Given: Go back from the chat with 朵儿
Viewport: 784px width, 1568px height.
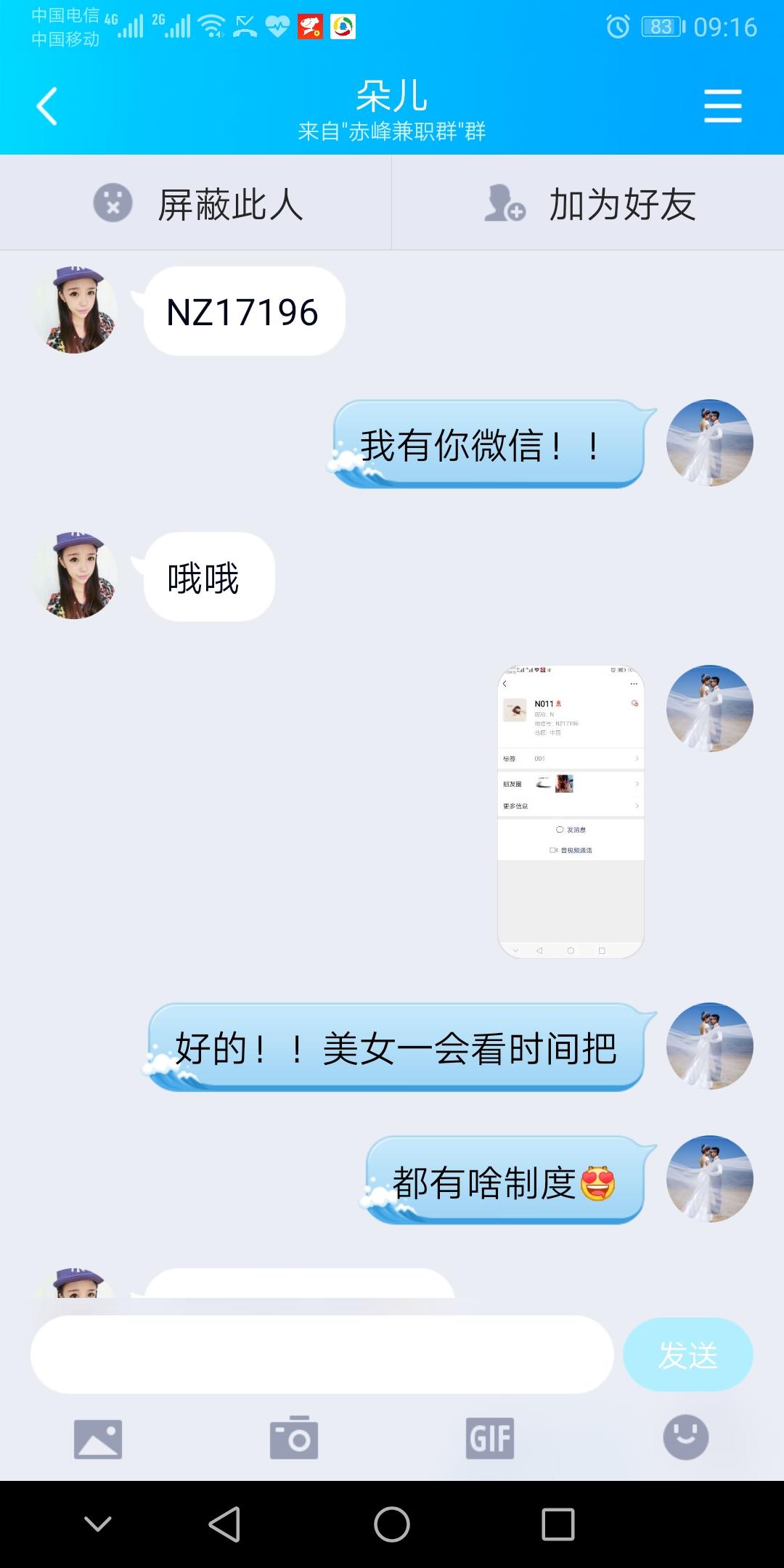Looking at the screenshot, I should (x=47, y=107).
